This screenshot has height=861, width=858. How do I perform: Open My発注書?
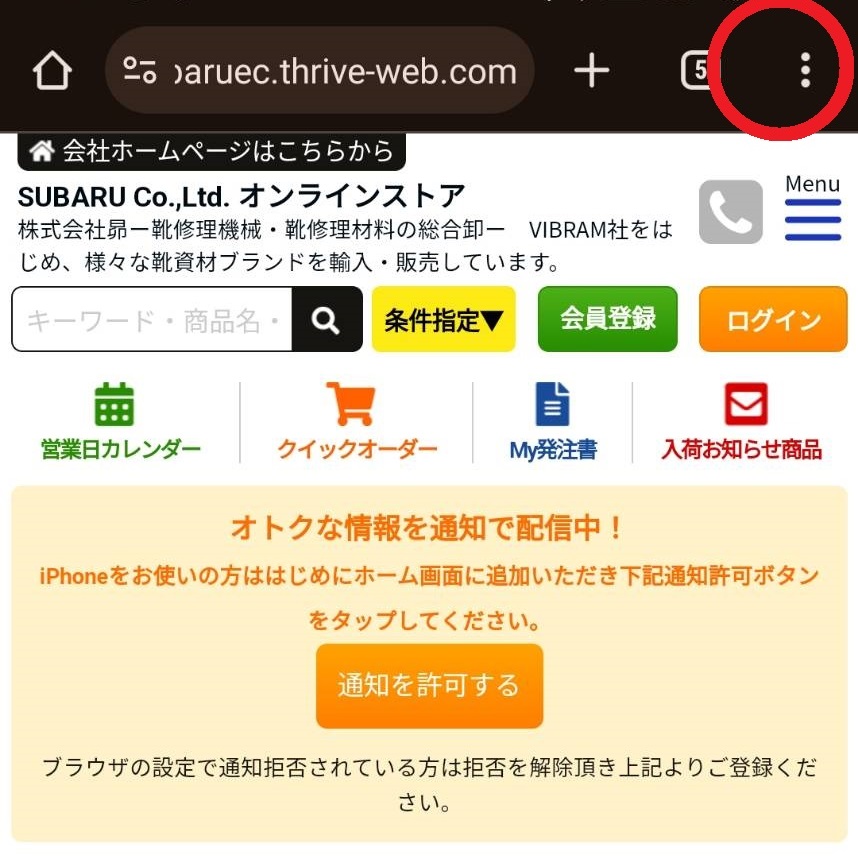(553, 423)
